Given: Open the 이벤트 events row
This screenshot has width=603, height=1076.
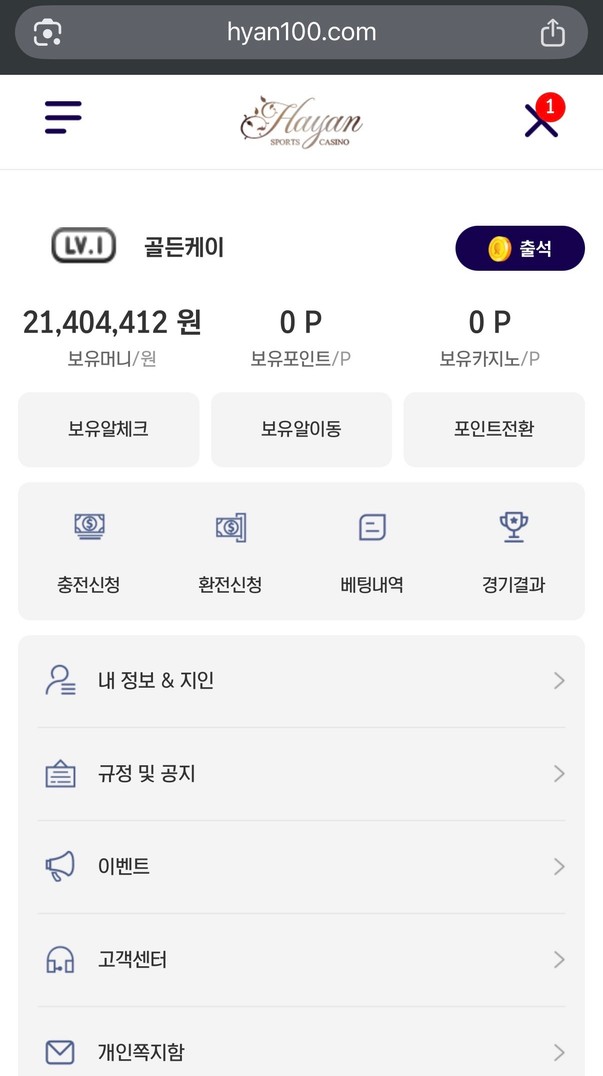Looking at the screenshot, I should point(301,867).
